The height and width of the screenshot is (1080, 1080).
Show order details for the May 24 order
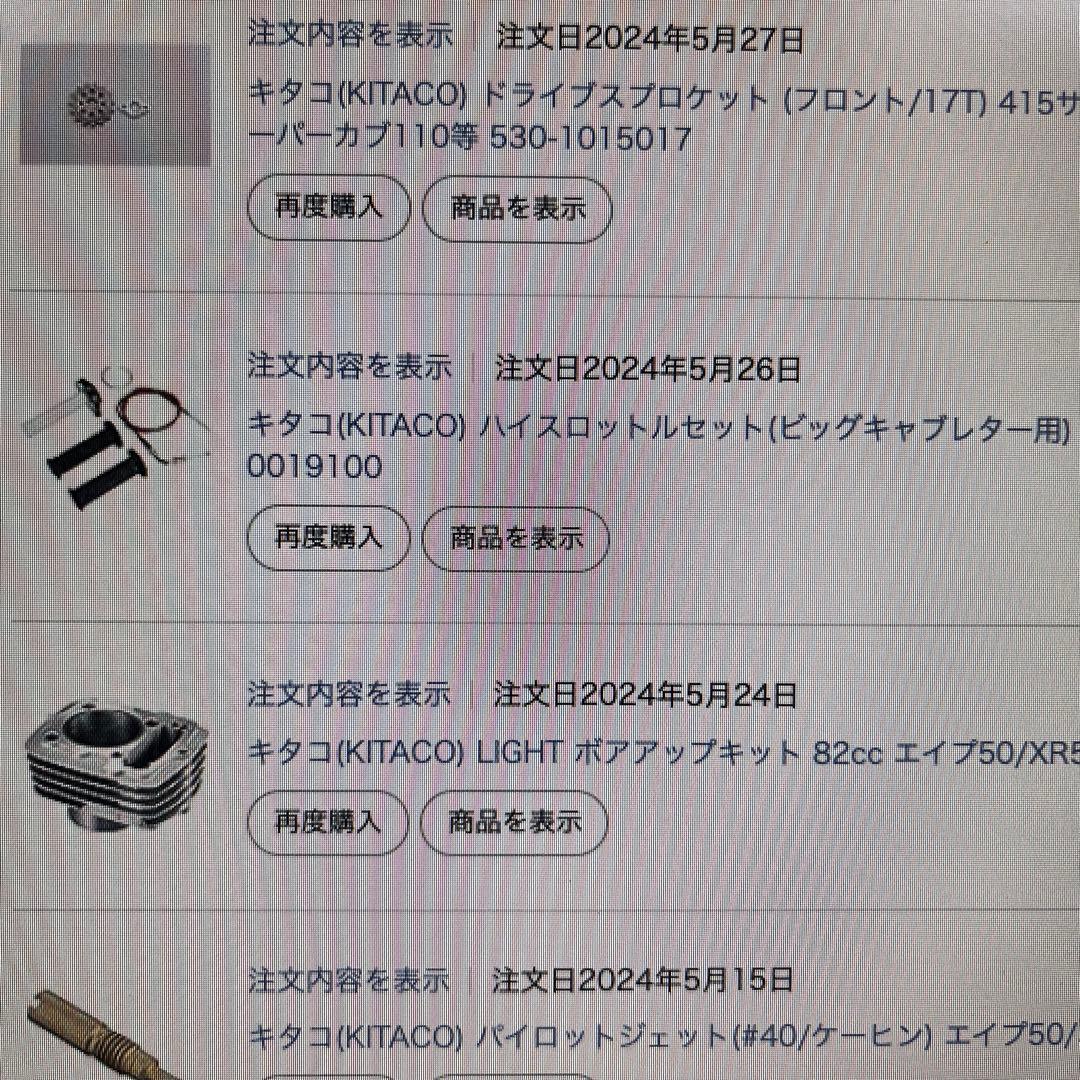(x=349, y=692)
